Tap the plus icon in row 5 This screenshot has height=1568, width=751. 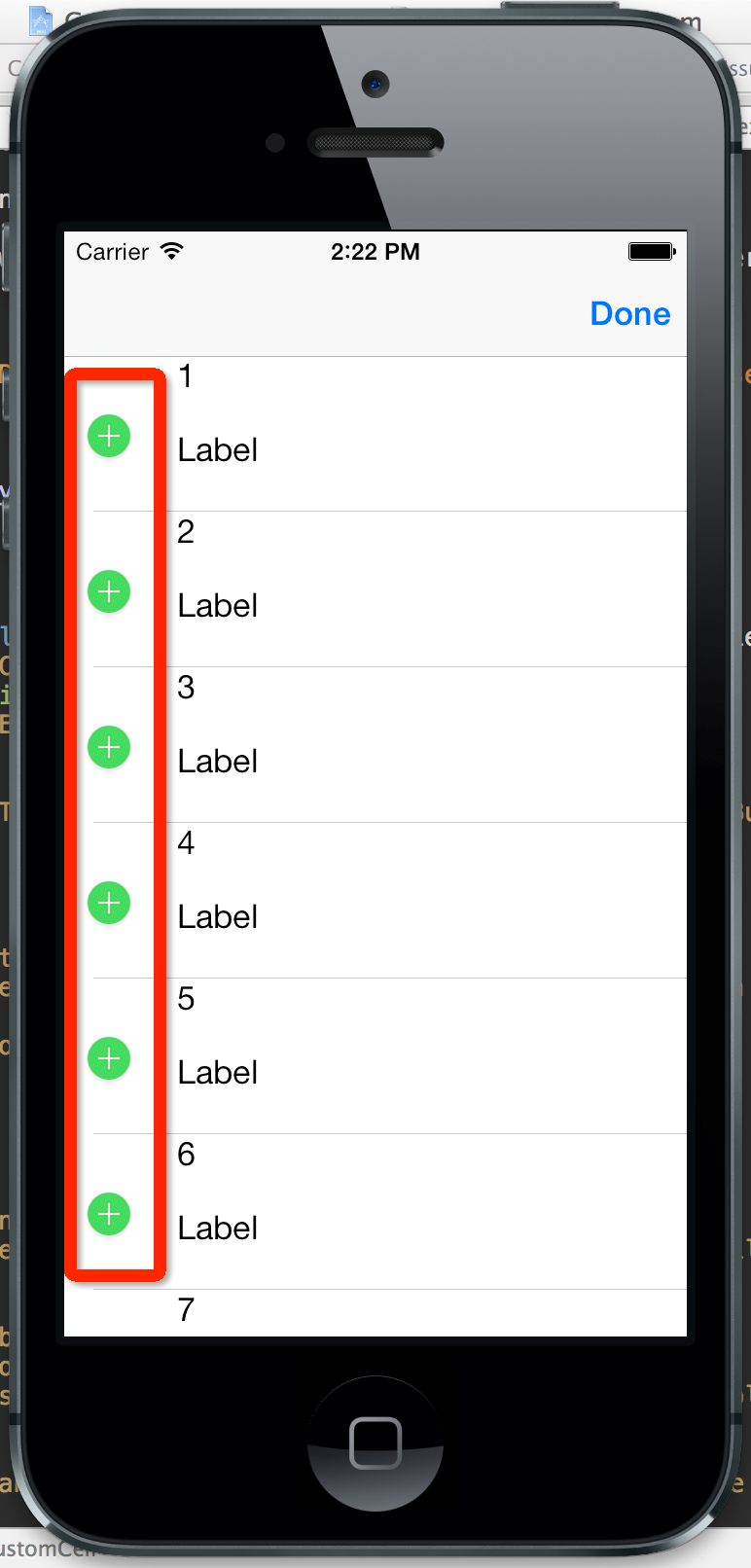click(x=109, y=1058)
